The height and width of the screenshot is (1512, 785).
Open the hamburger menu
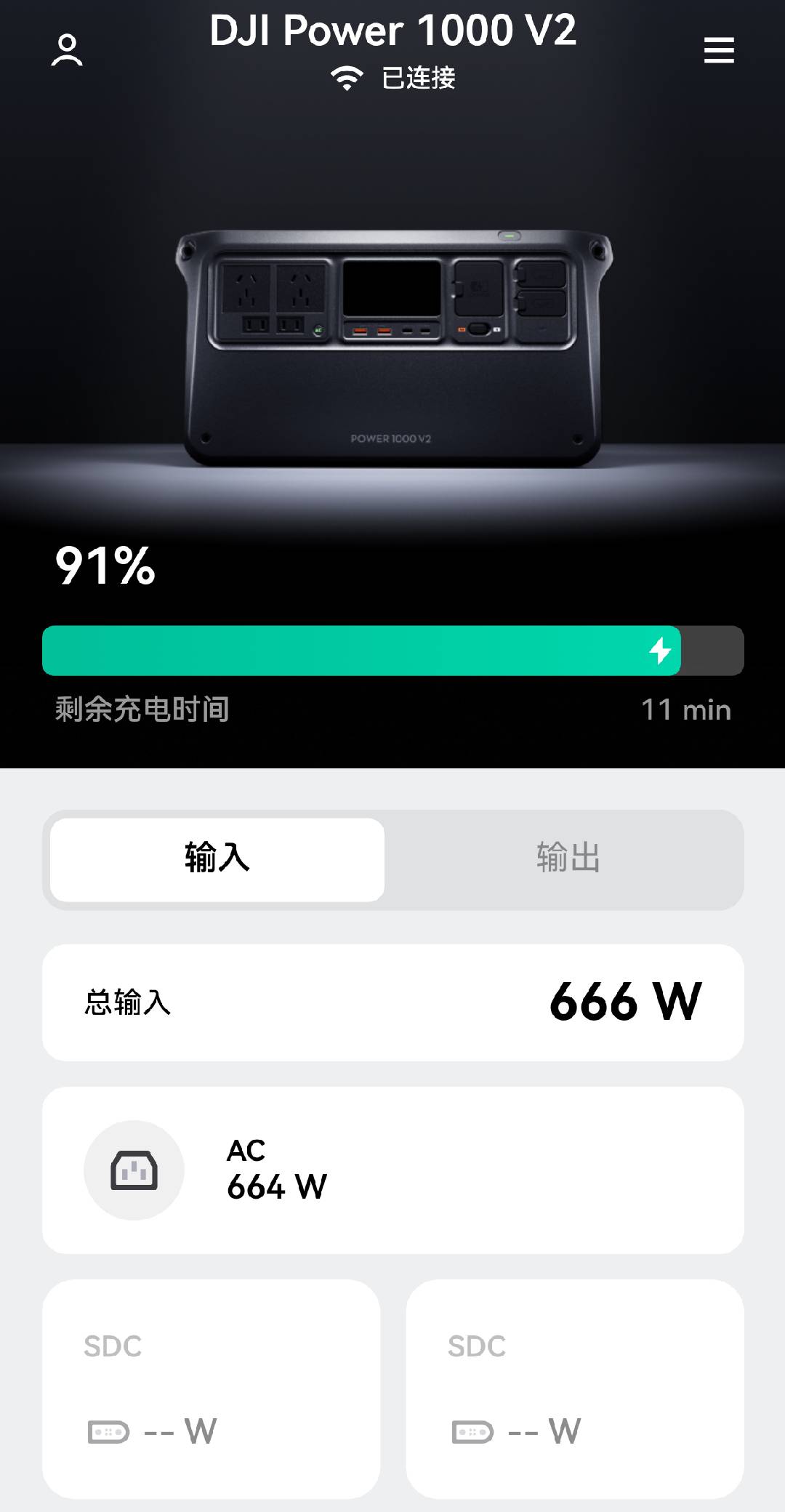718,50
